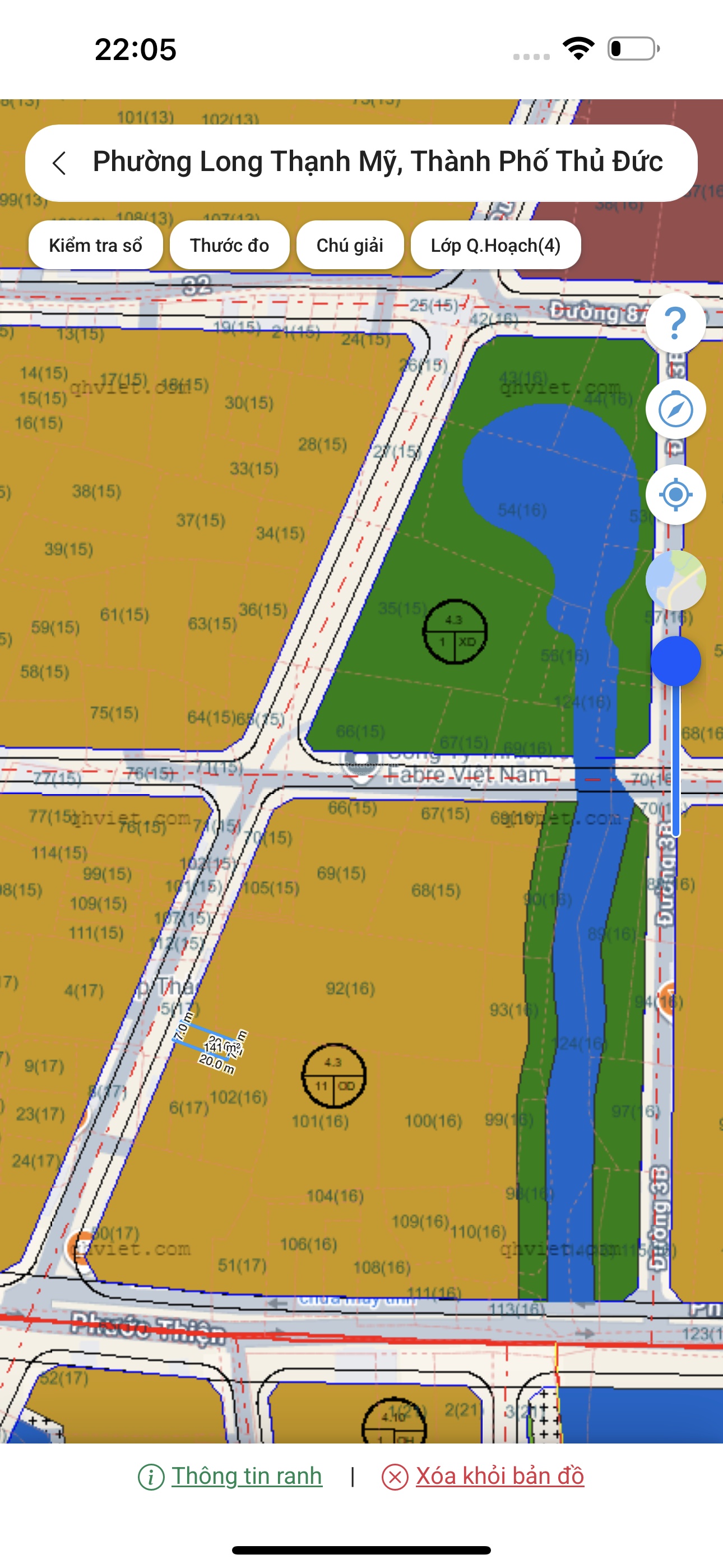This screenshot has width=723, height=1568.
Task: Open Lớp Q.Hoạch(4) layer options
Action: [495, 245]
